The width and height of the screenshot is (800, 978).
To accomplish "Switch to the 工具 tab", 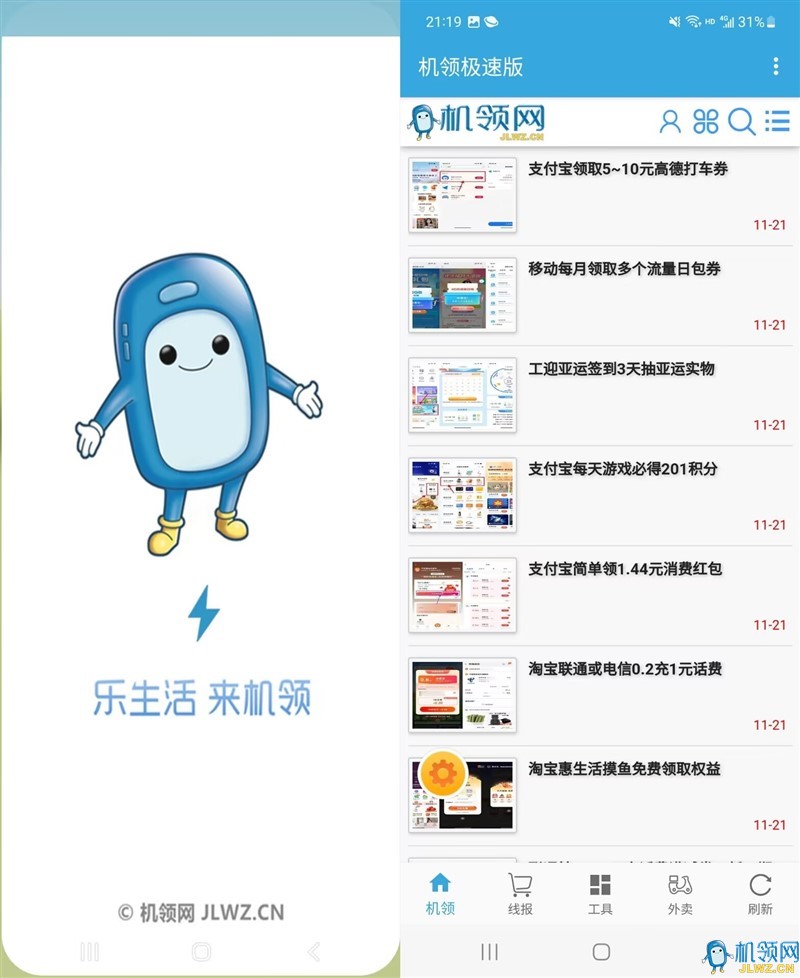I will [x=600, y=894].
